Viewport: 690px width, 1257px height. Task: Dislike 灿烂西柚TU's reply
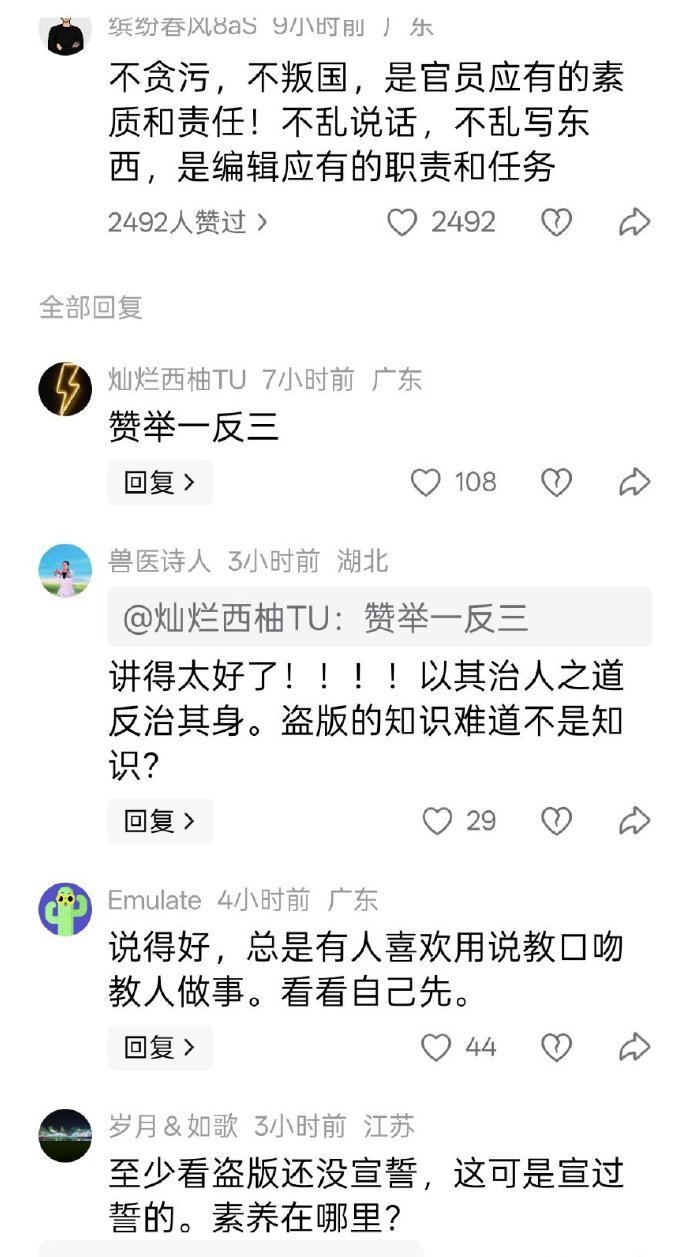click(x=556, y=483)
